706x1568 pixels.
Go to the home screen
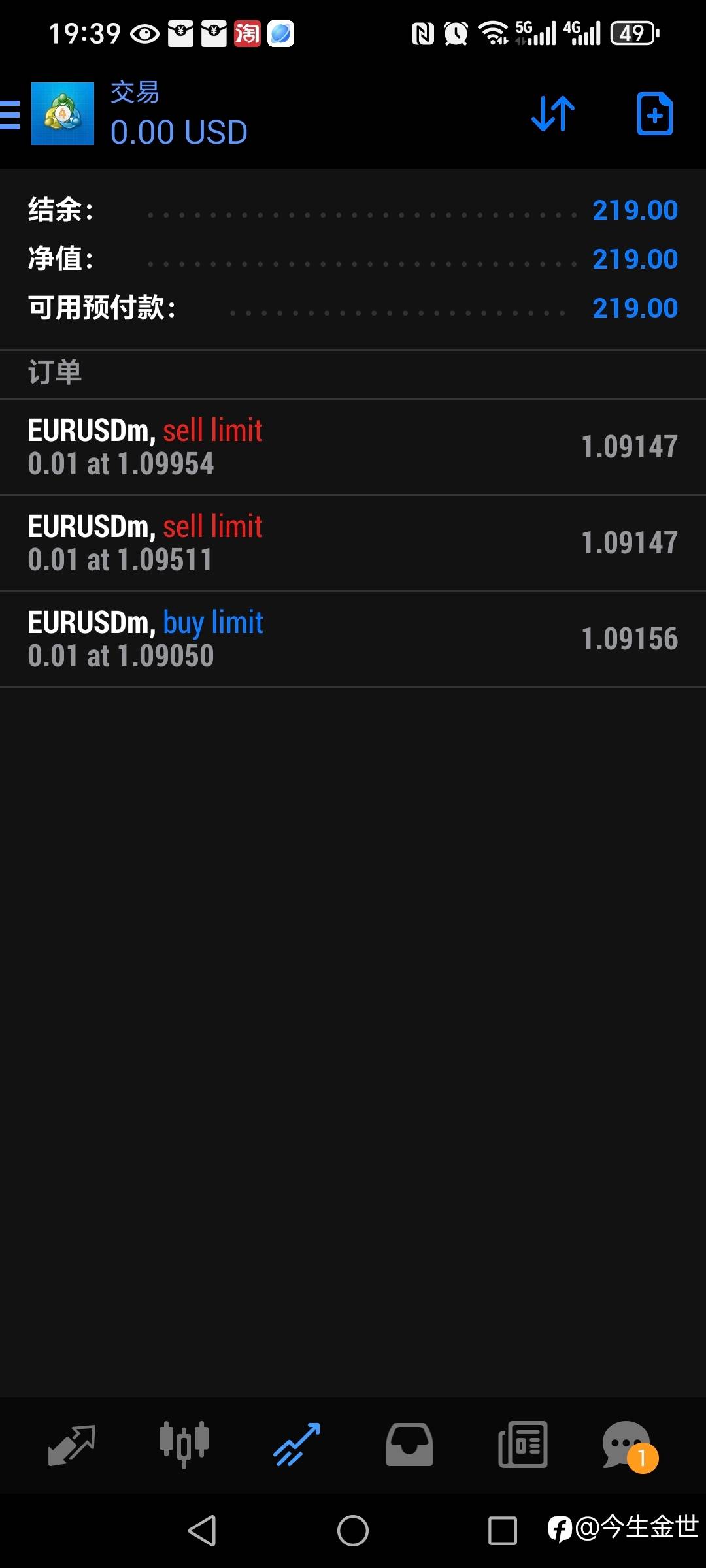pos(353,1530)
